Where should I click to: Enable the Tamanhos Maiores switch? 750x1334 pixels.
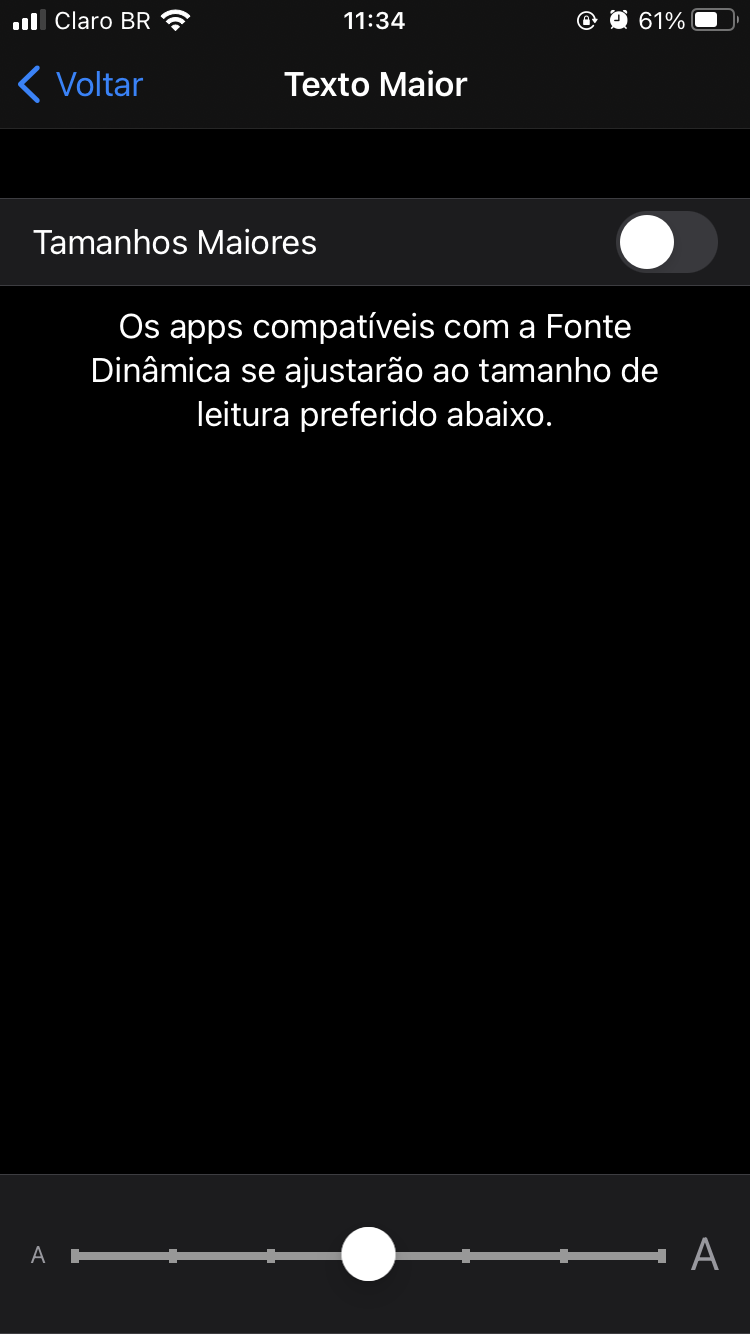click(667, 243)
